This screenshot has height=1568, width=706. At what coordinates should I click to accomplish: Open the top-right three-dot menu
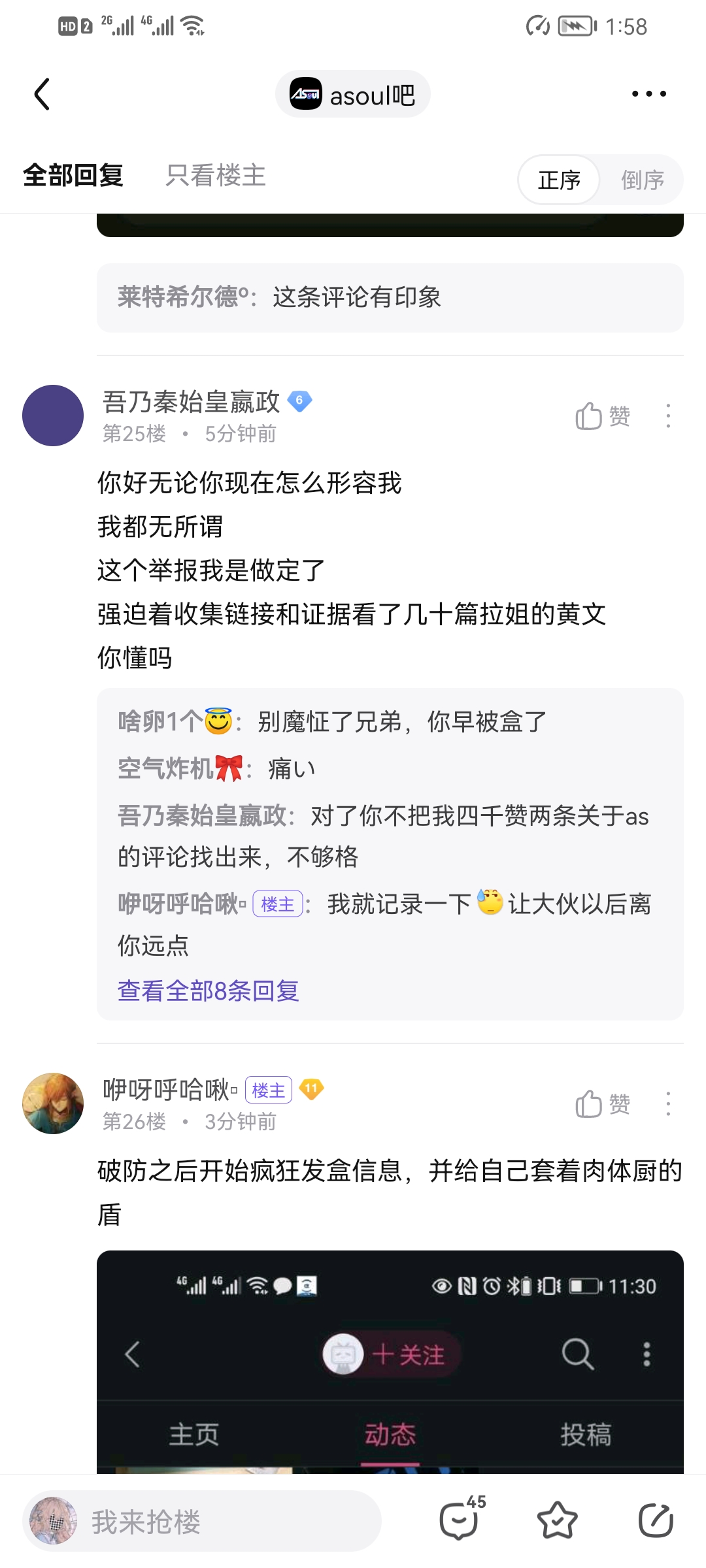[648, 94]
